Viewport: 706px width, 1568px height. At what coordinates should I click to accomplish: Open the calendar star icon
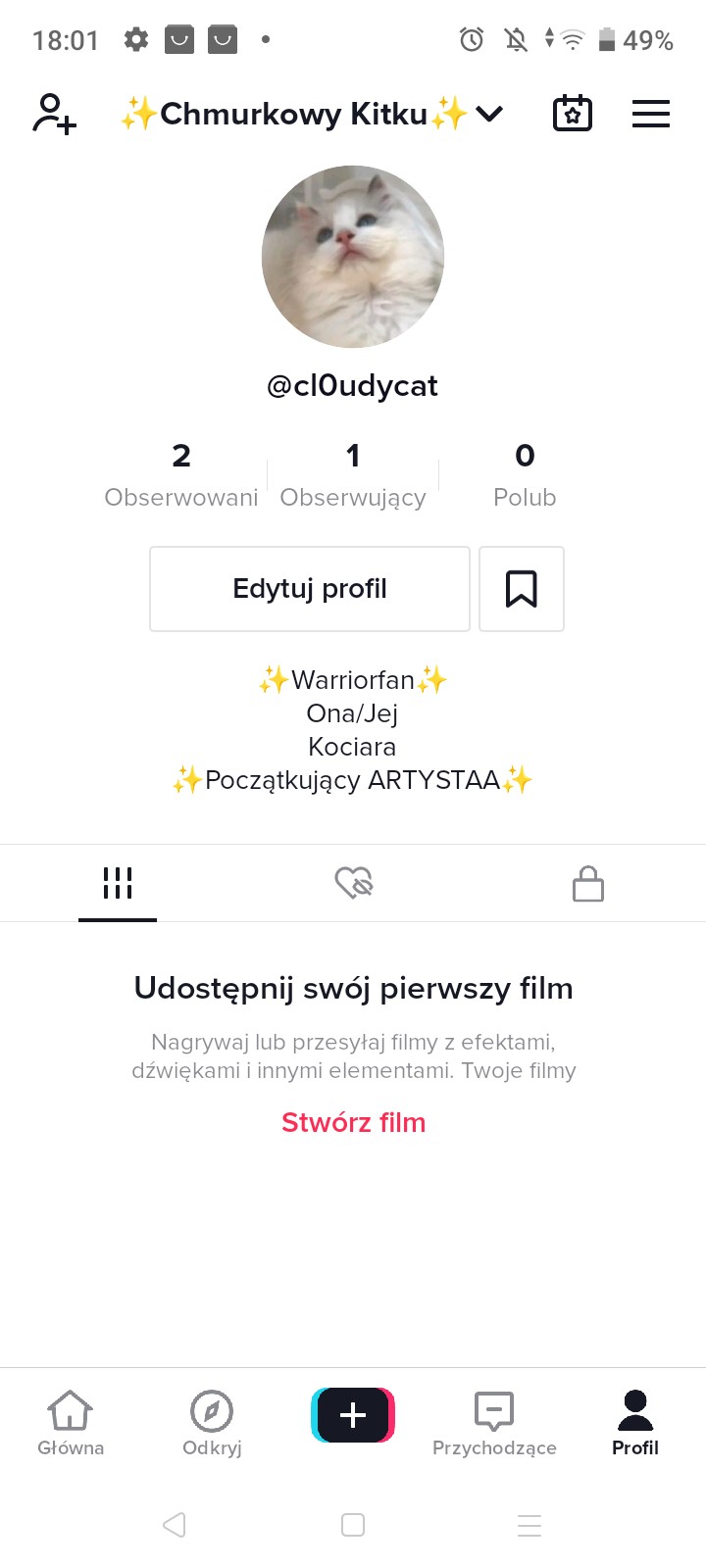(573, 115)
